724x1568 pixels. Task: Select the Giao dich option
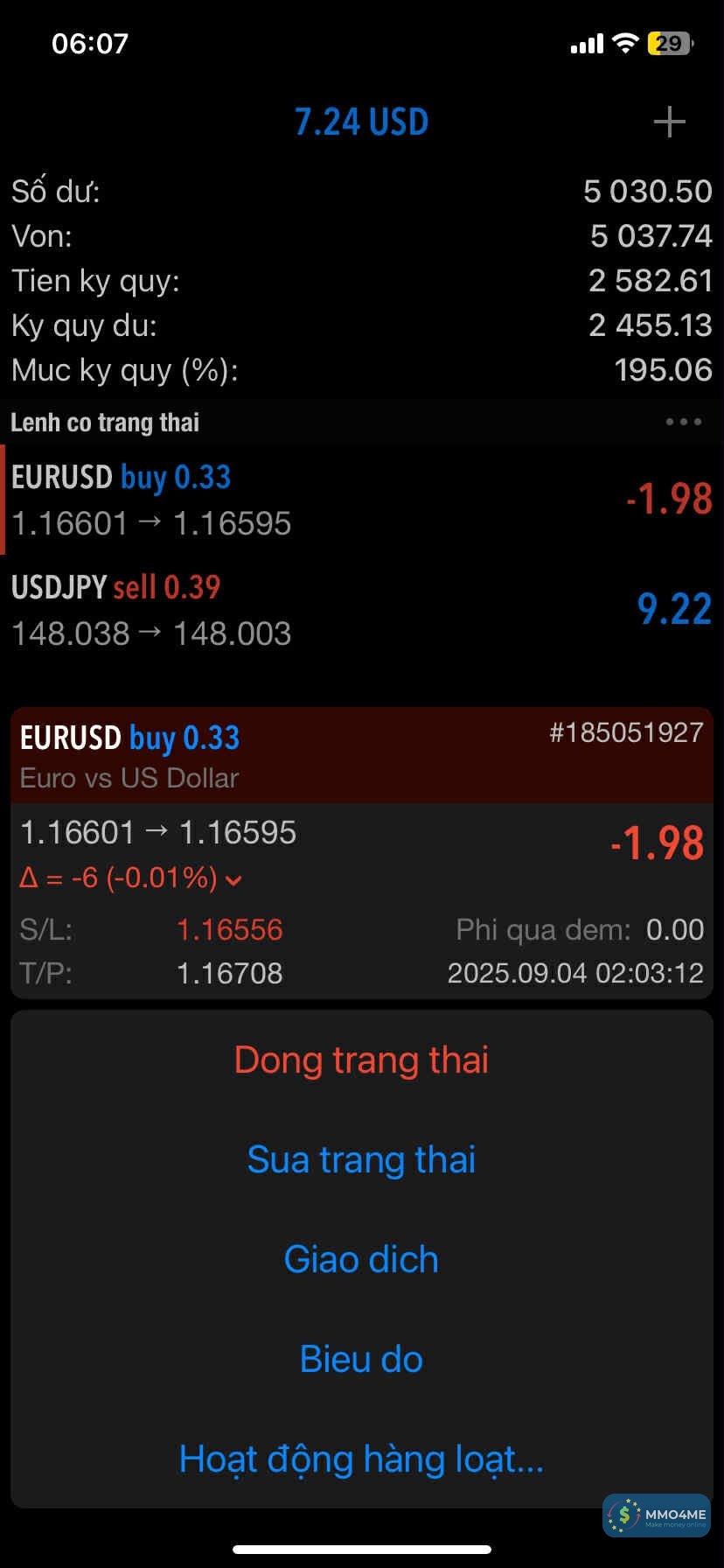(361, 1259)
